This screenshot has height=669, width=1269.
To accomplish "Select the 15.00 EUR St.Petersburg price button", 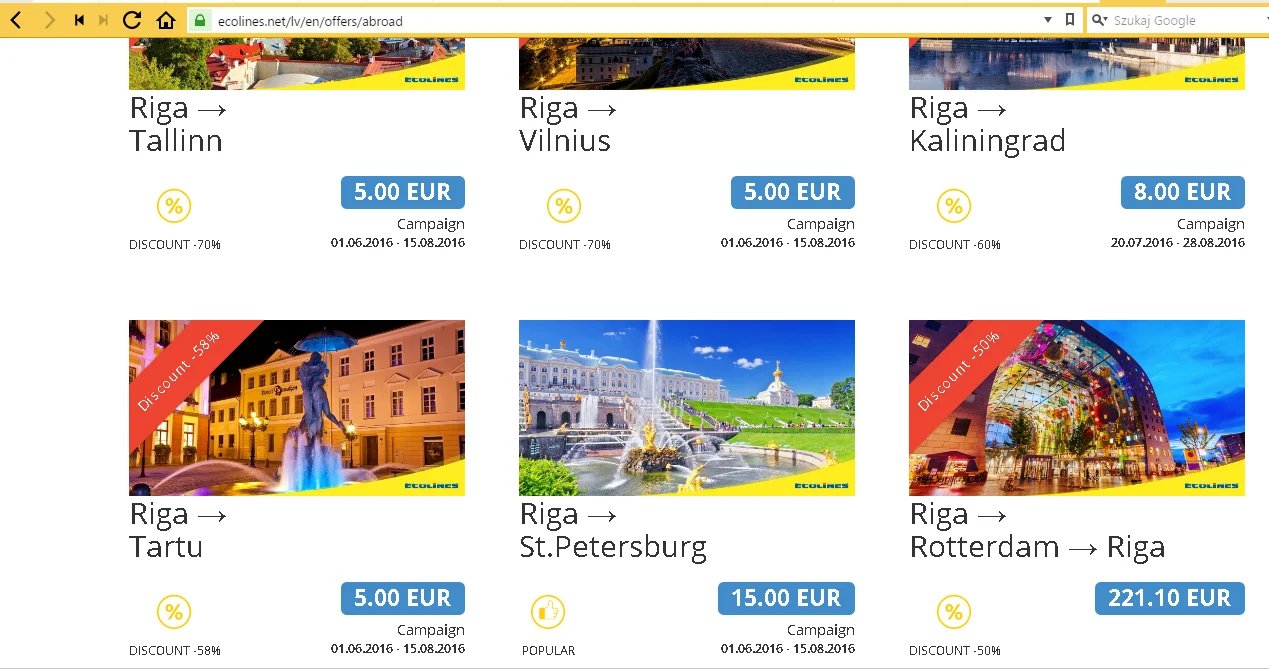I will [x=786, y=598].
